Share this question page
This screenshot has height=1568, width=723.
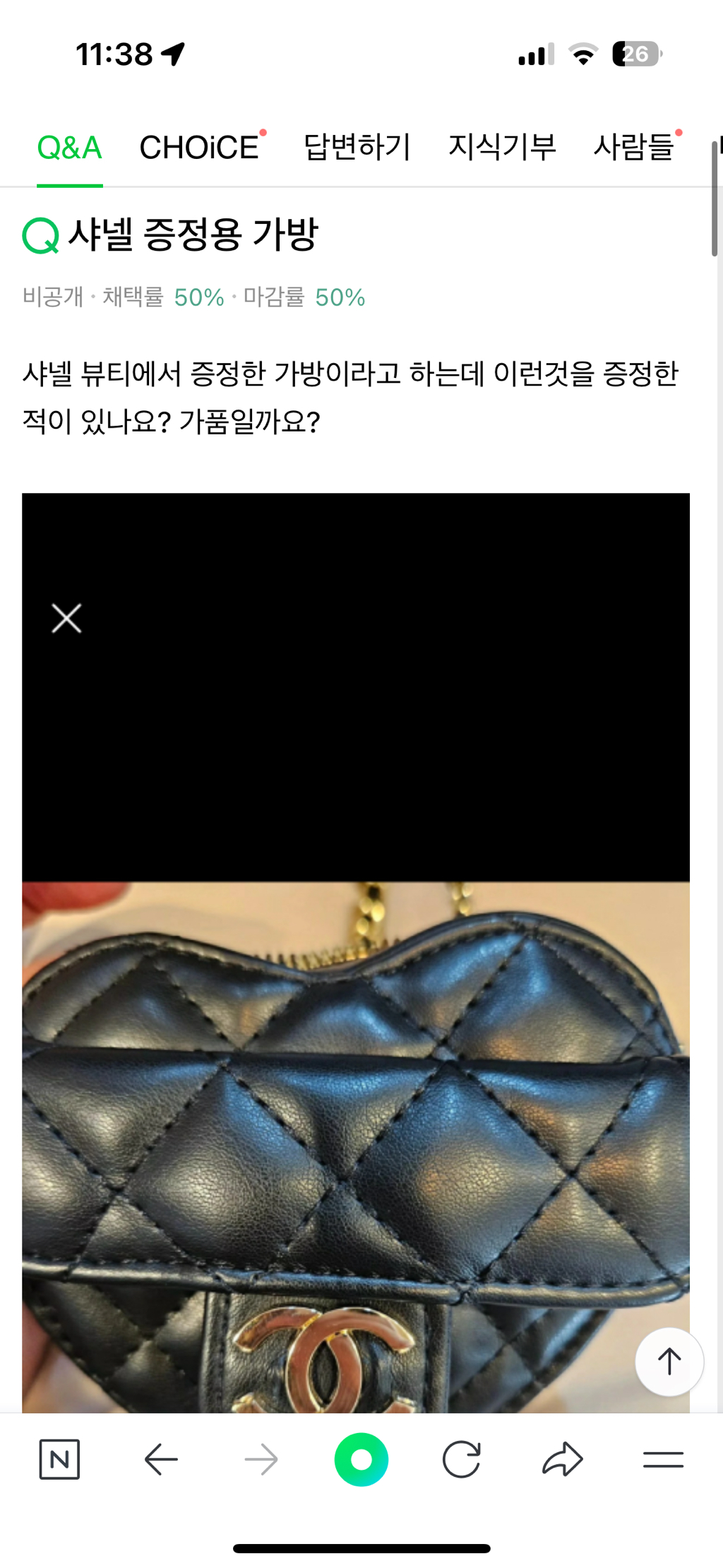[563, 1459]
